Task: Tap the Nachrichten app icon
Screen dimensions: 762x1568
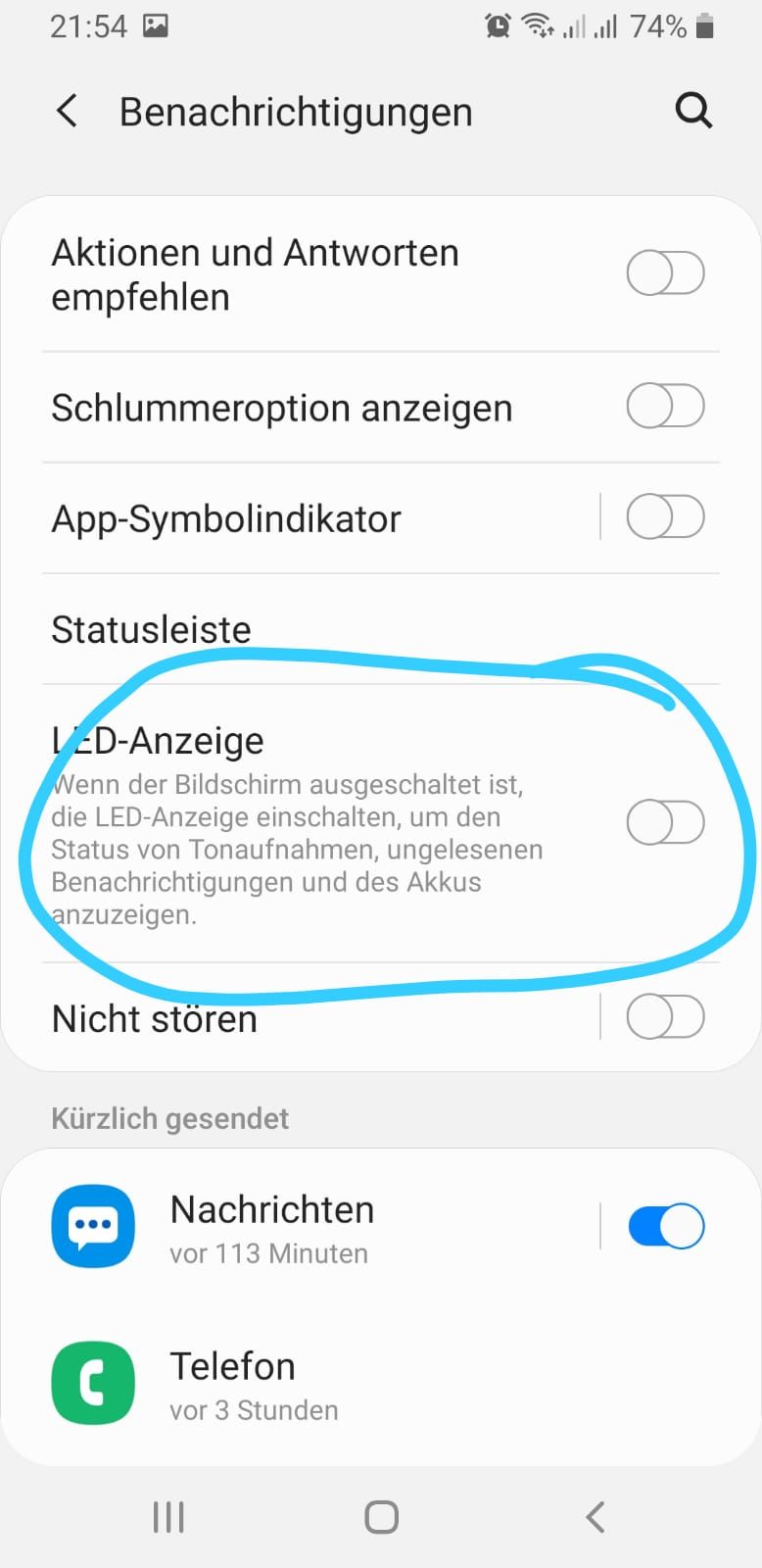Action: 92,1225
